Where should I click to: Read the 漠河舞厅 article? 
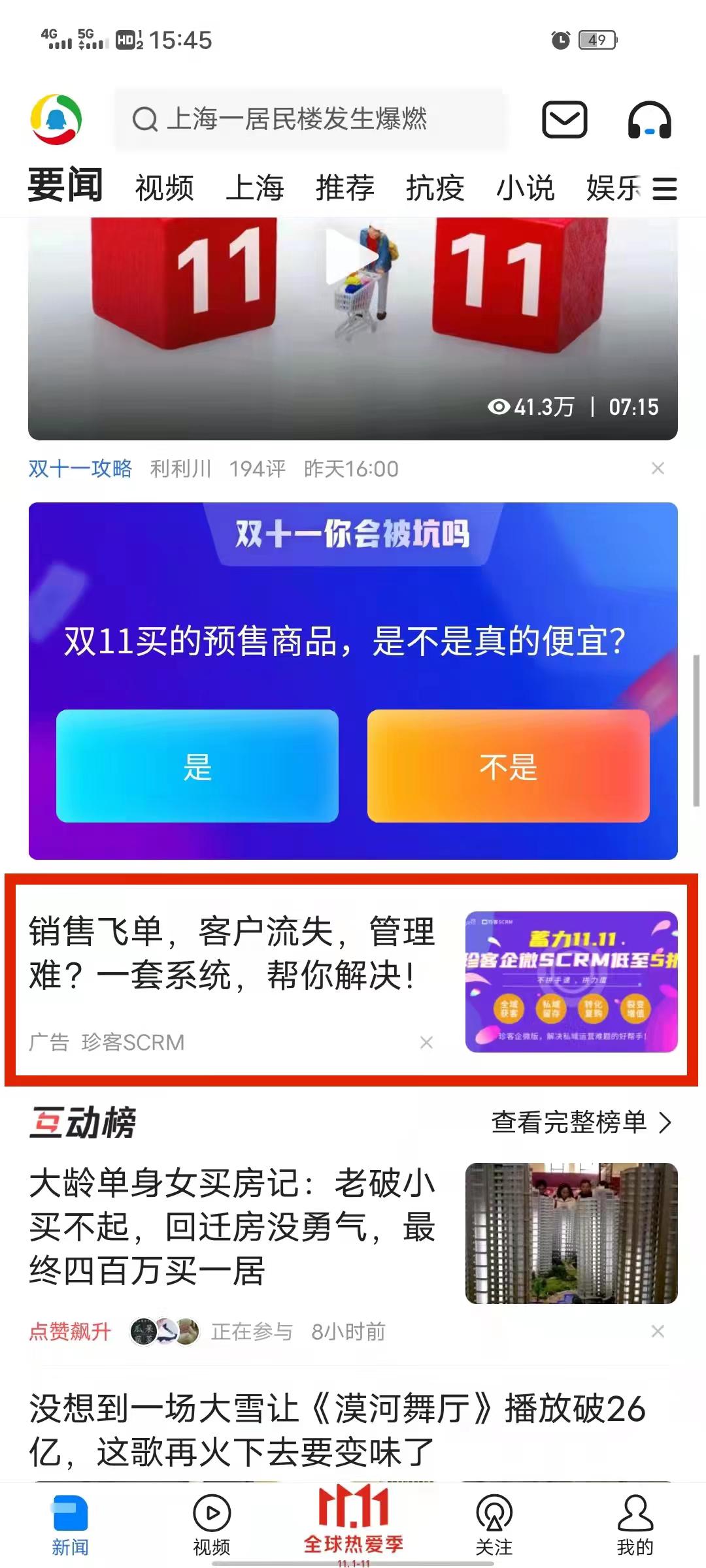coord(337,1429)
